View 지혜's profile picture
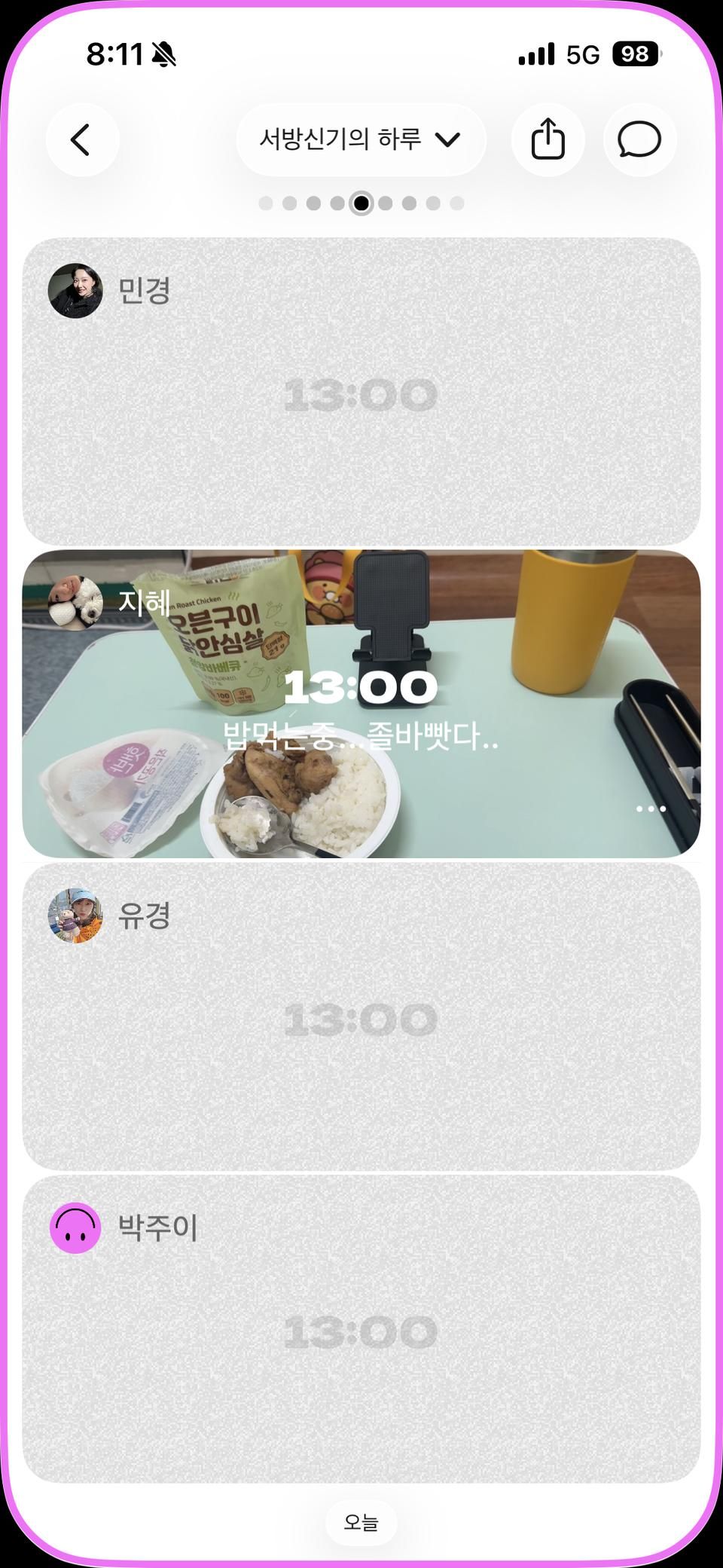723x1568 pixels. 75,601
